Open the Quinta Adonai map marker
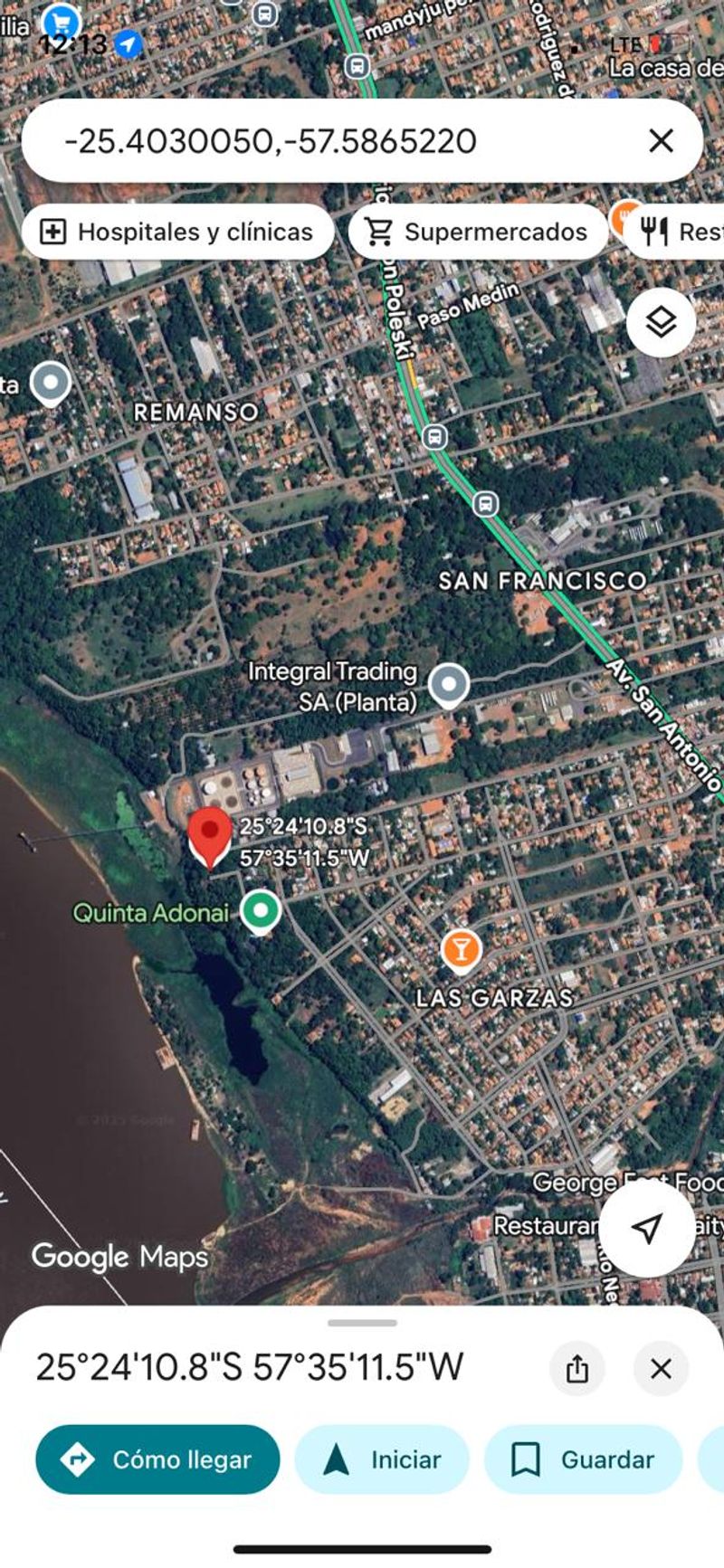 coord(261,910)
